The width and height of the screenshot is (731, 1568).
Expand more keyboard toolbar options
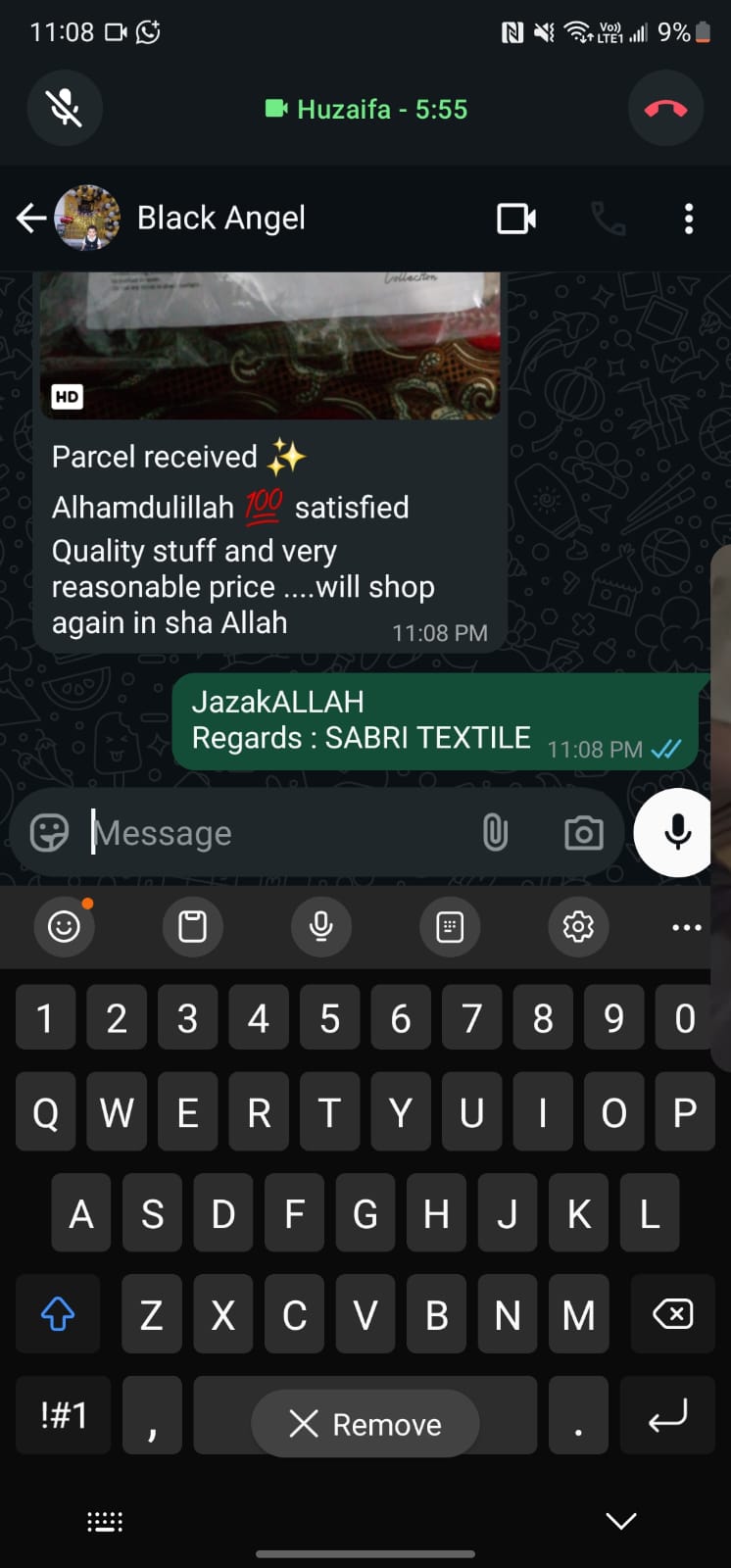click(x=686, y=926)
